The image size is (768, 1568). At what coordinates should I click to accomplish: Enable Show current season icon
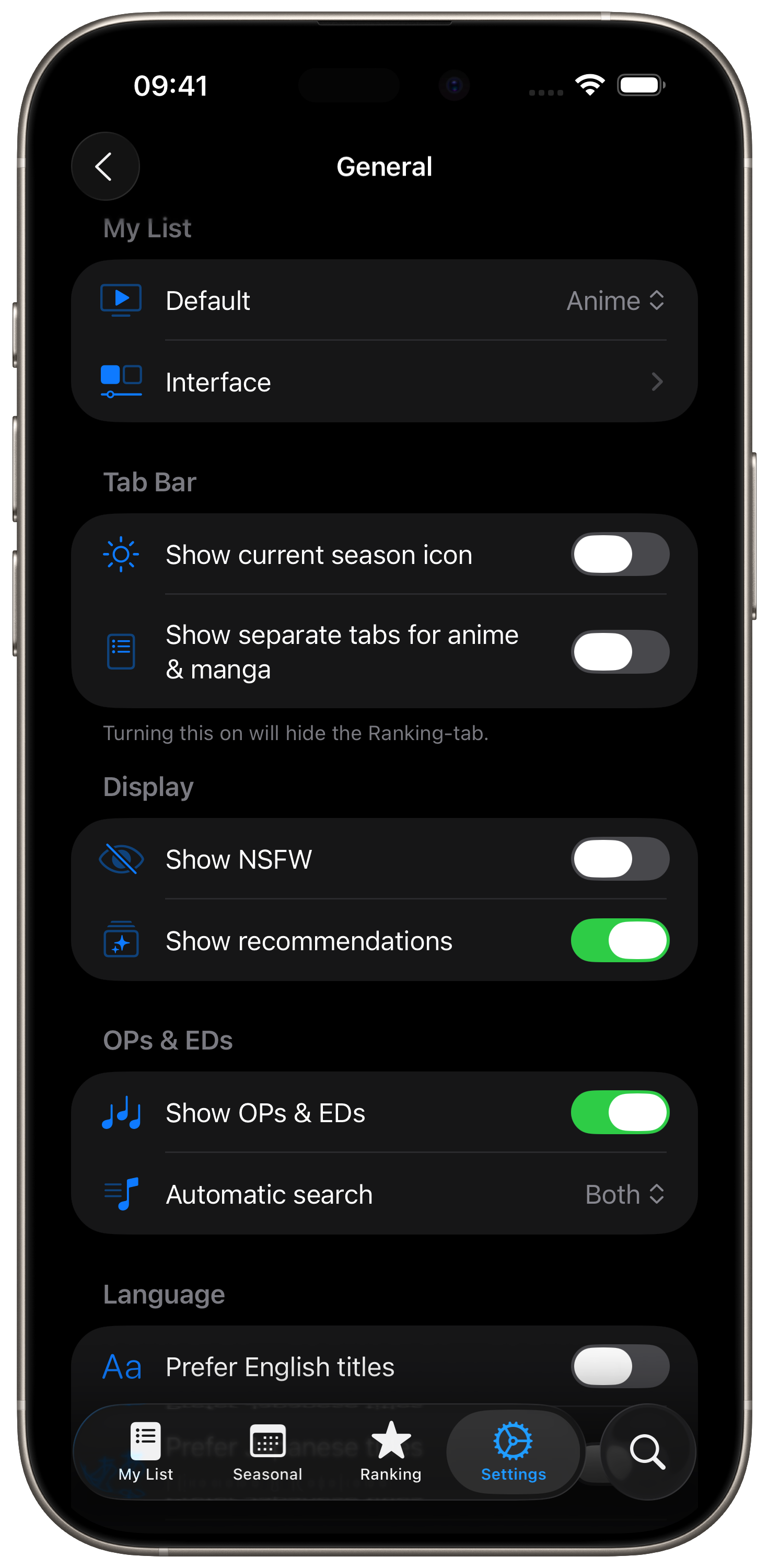[x=620, y=555]
